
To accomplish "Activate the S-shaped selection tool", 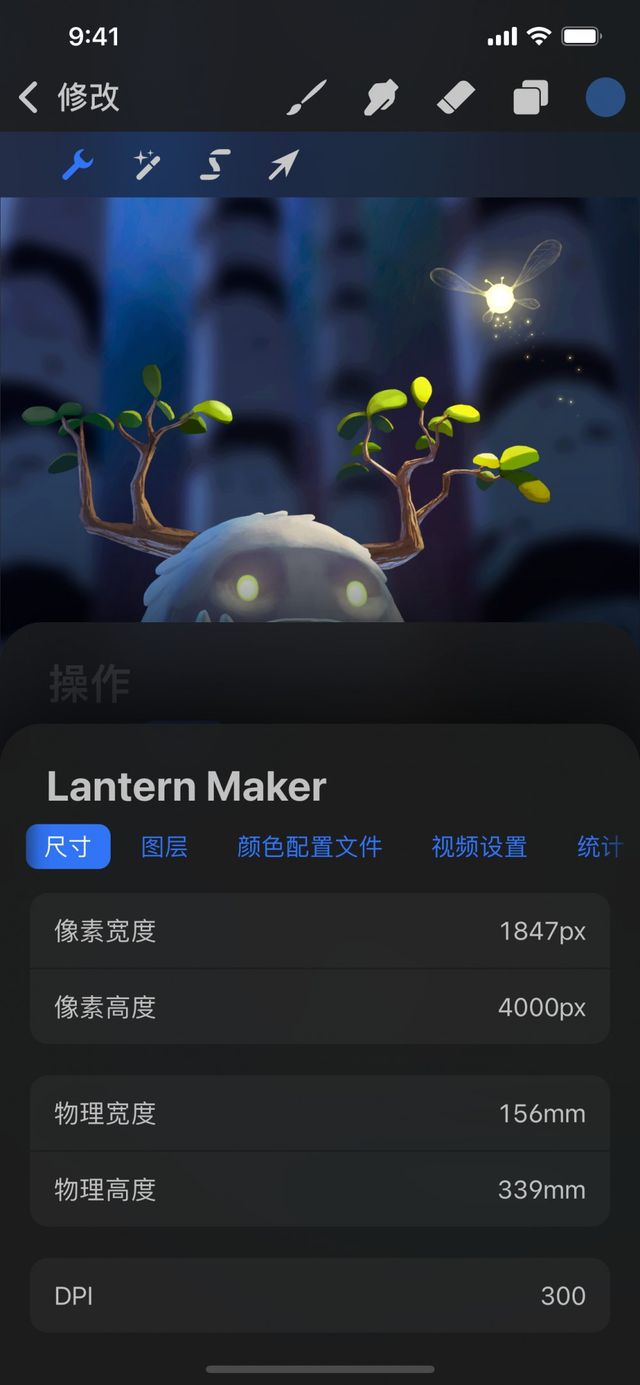I will 215,165.
